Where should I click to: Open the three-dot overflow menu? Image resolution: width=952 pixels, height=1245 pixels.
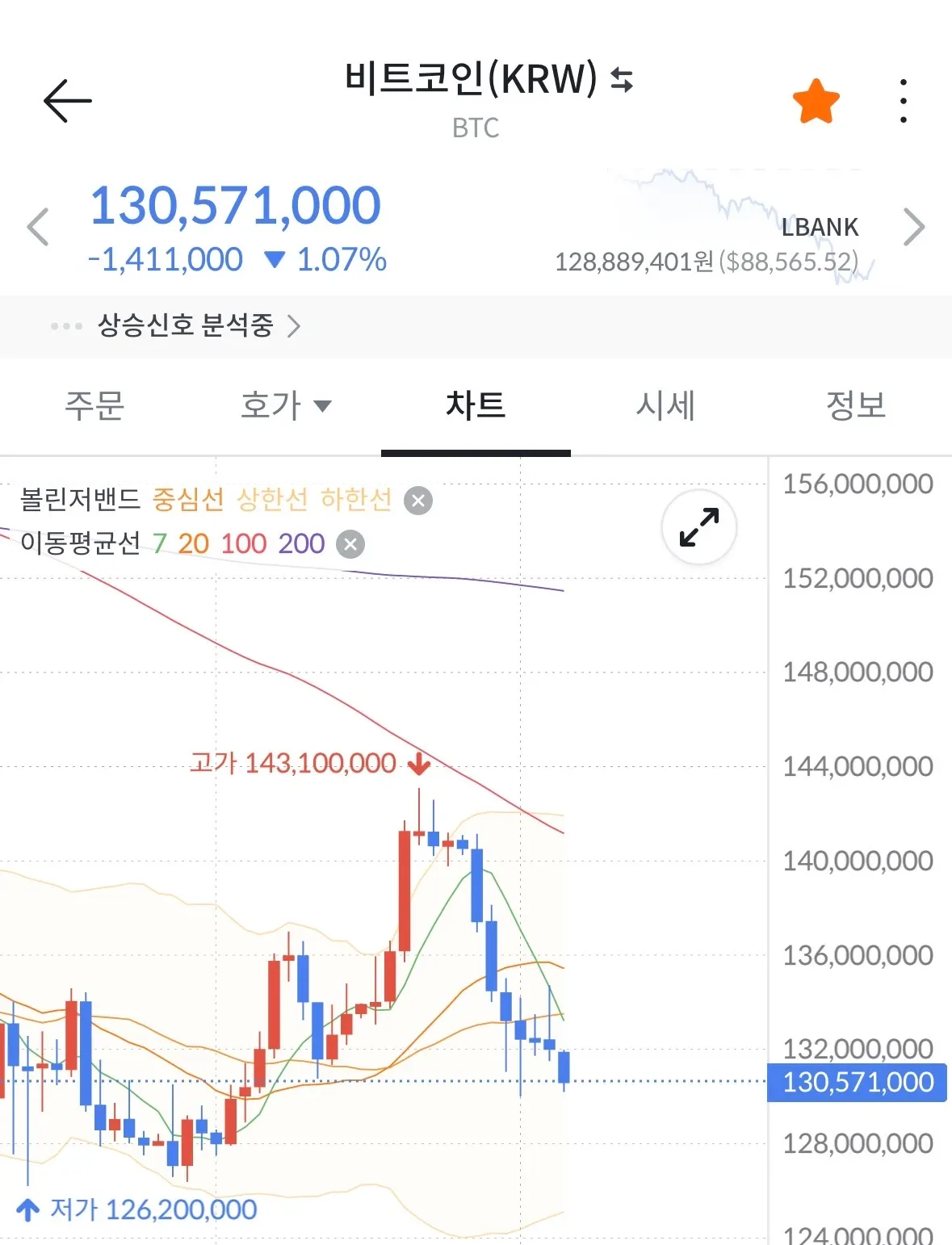903,102
